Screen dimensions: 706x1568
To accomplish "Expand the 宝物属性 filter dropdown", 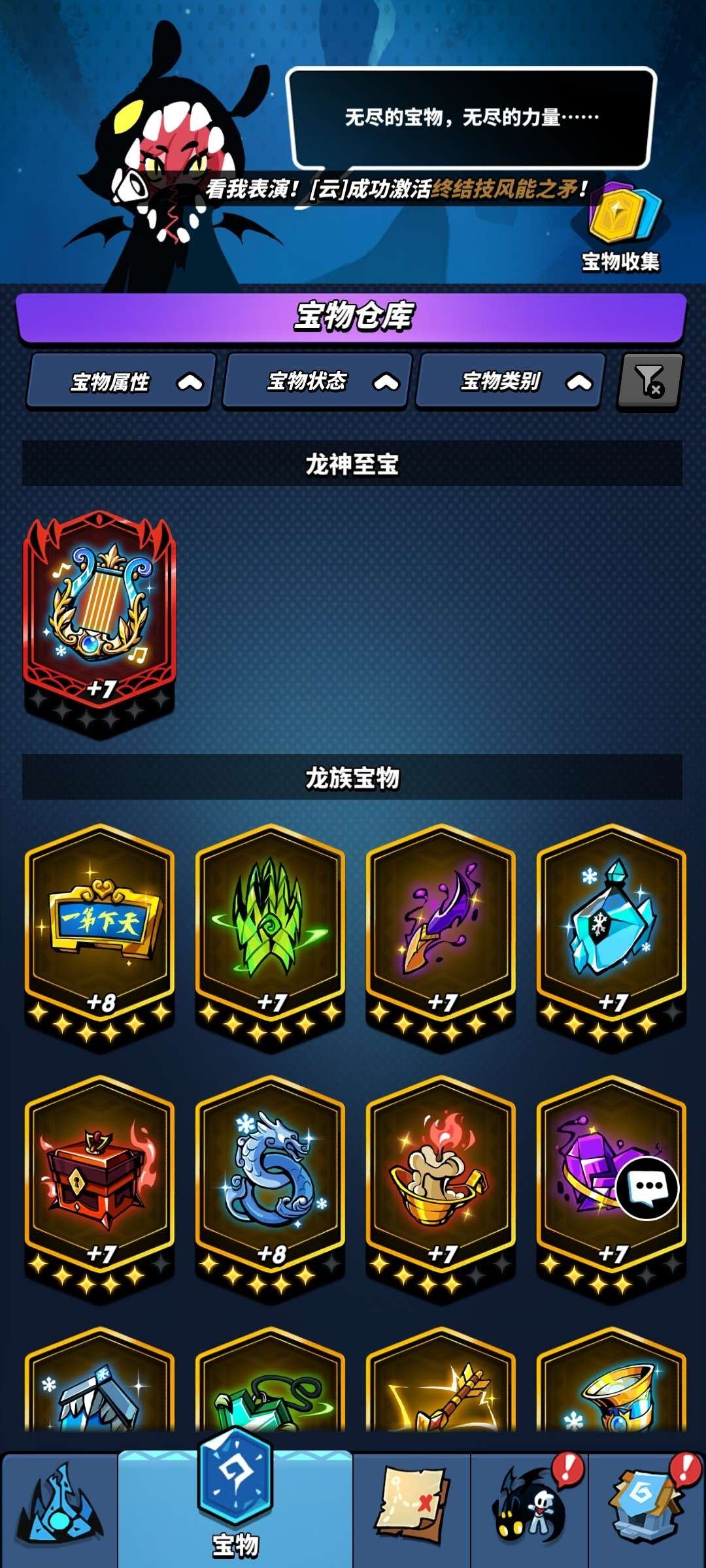I will (121, 382).
